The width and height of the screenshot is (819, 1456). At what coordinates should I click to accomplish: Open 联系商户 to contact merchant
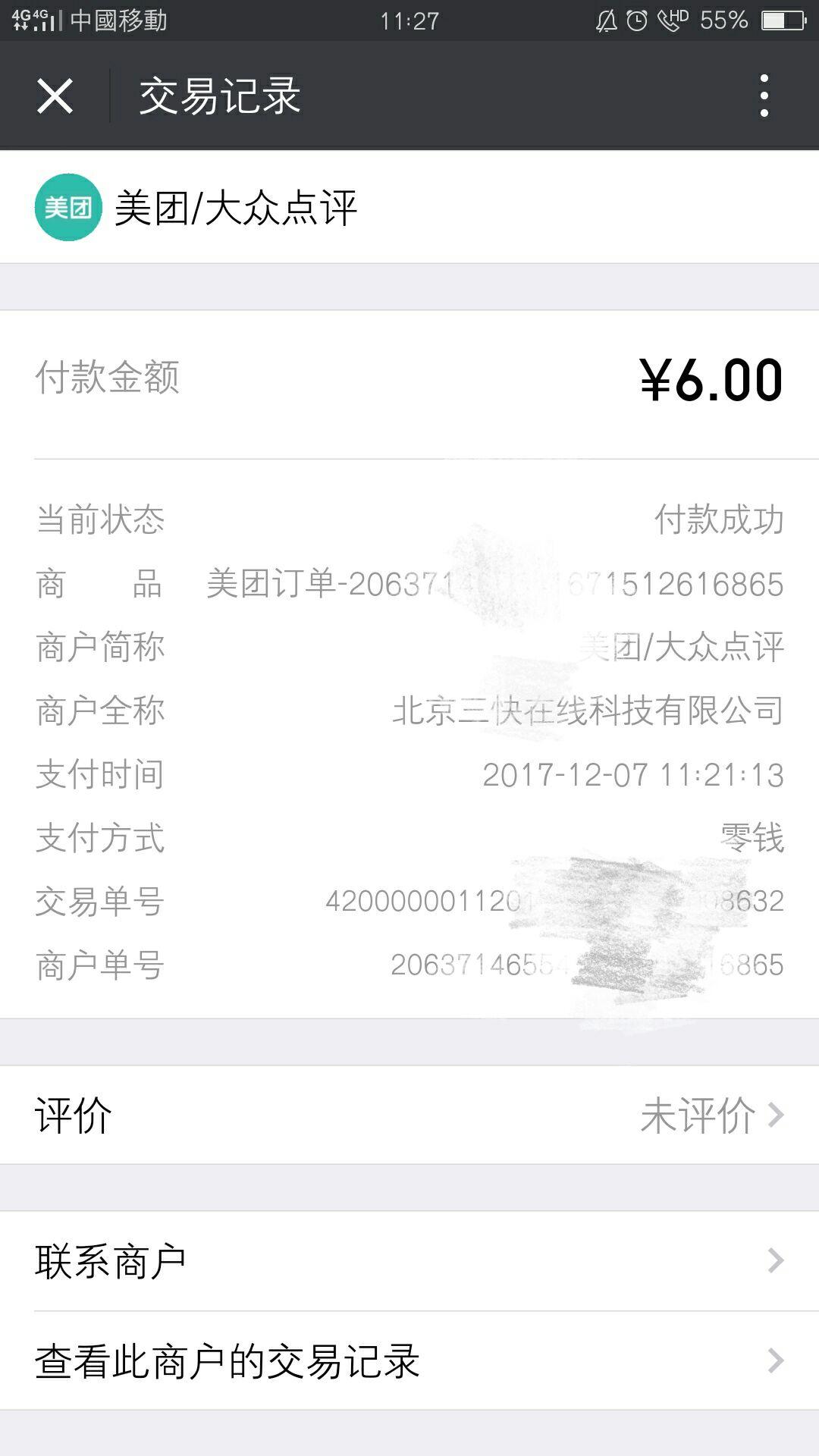(409, 1260)
